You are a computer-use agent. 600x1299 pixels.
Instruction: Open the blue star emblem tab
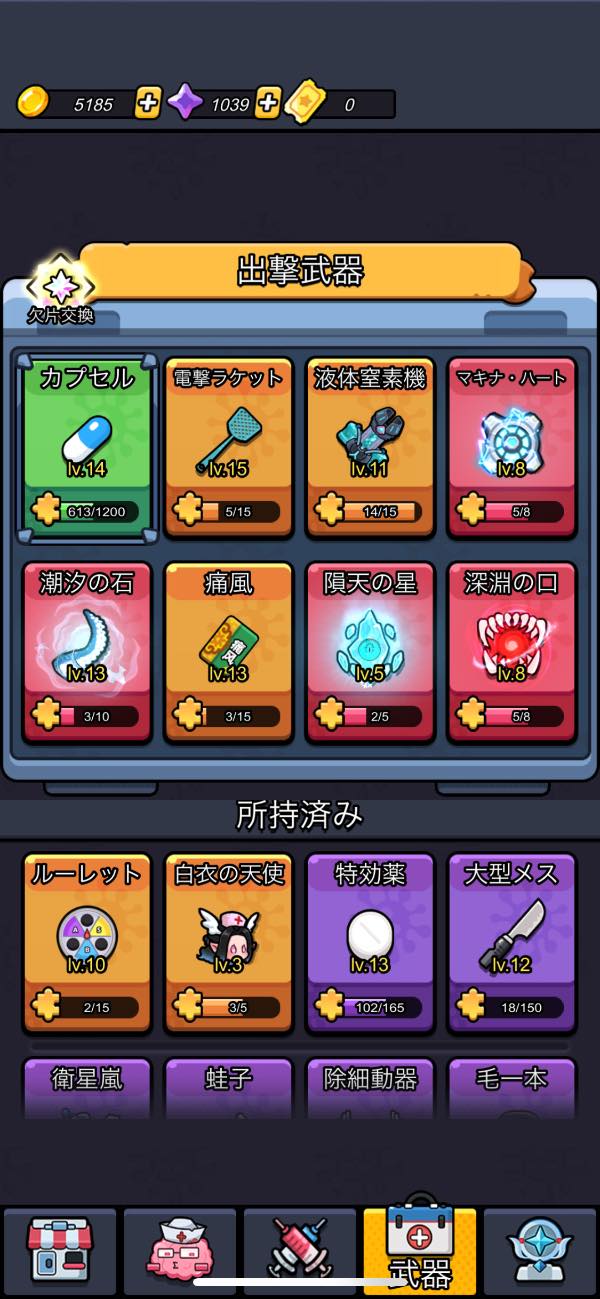pyautogui.click(x=541, y=1249)
